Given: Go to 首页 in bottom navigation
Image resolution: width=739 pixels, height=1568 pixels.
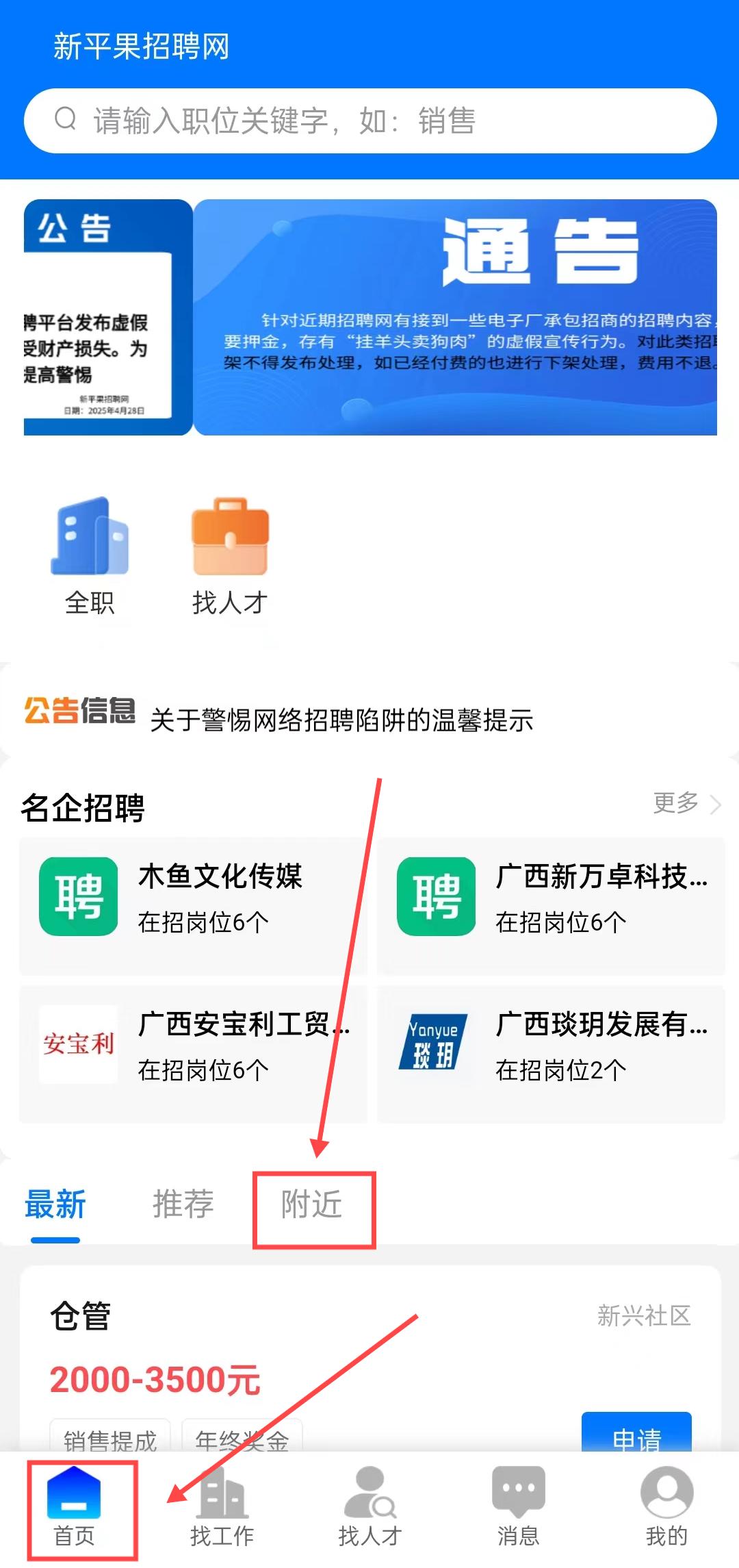Looking at the screenshot, I should tap(74, 1507).
